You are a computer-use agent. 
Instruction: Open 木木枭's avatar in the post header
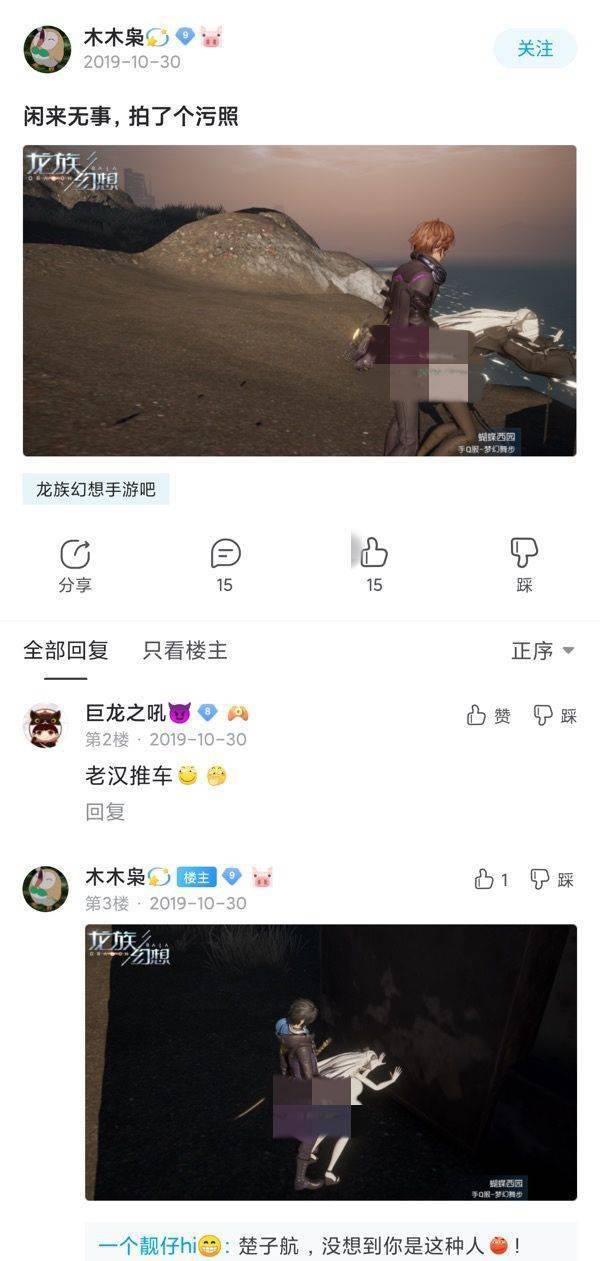click(47, 49)
